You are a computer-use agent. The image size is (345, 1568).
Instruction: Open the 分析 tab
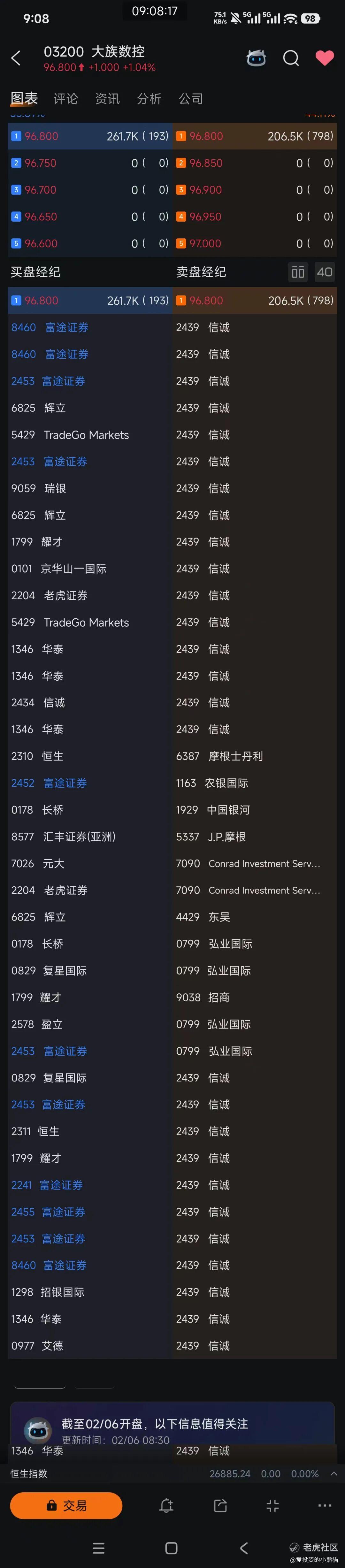pyautogui.click(x=149, y=99)
